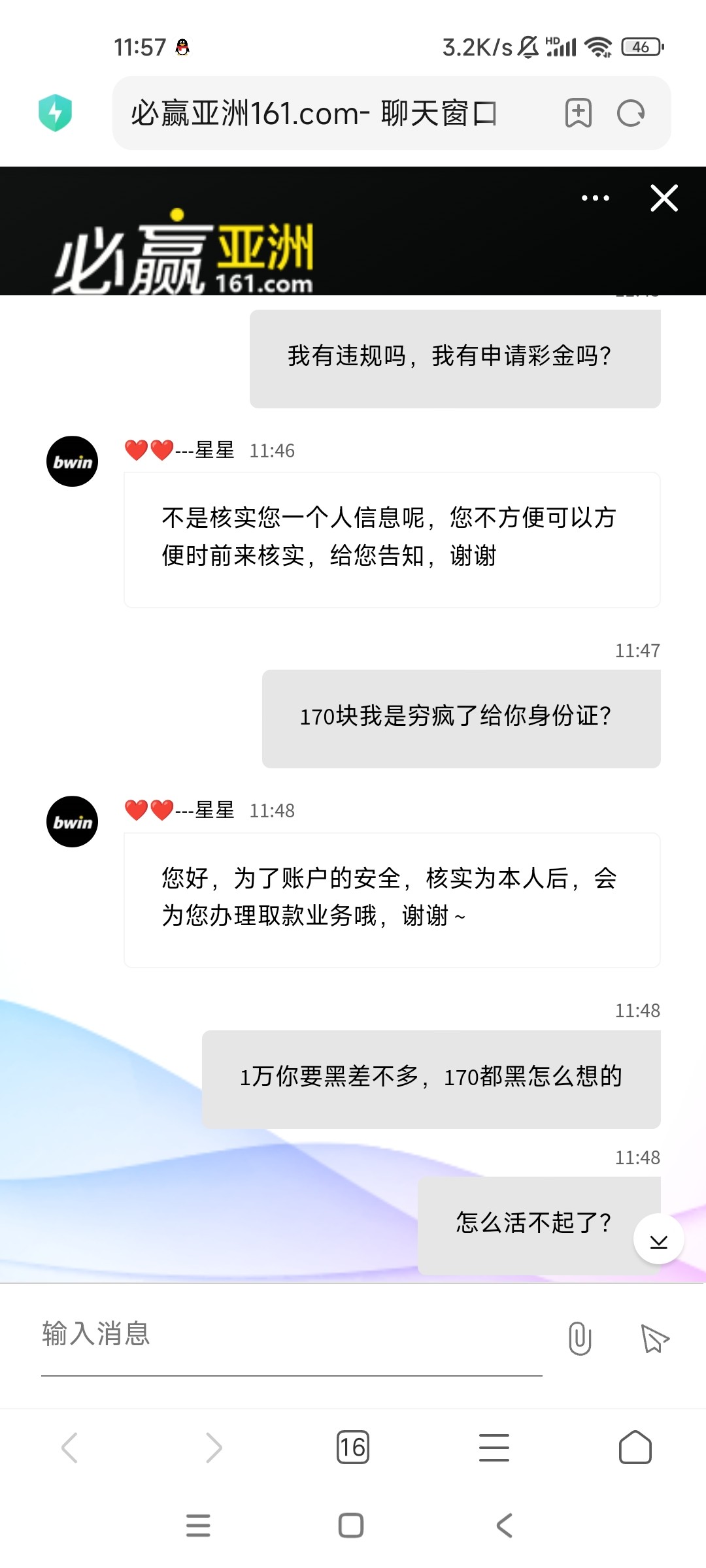Tap the green shield security icon
The image size is (706, 1568).
tap(55, 113)
